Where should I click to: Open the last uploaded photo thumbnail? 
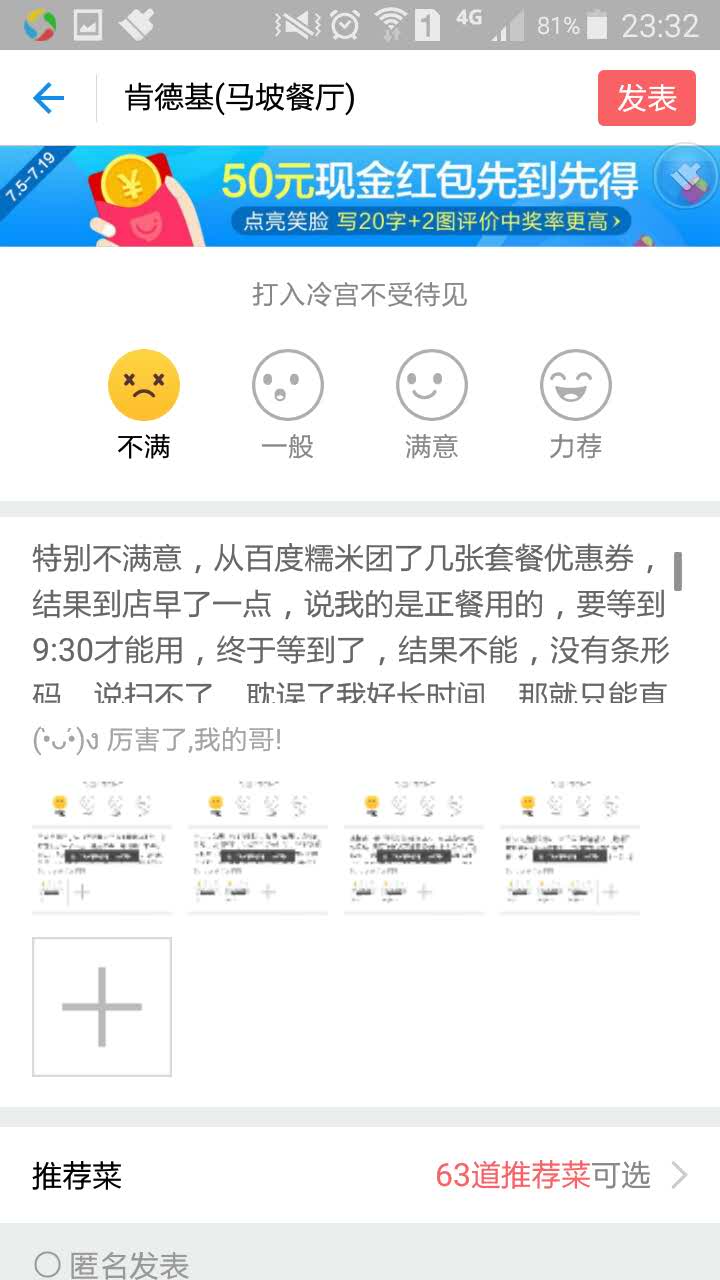click(x=570, y=846)
